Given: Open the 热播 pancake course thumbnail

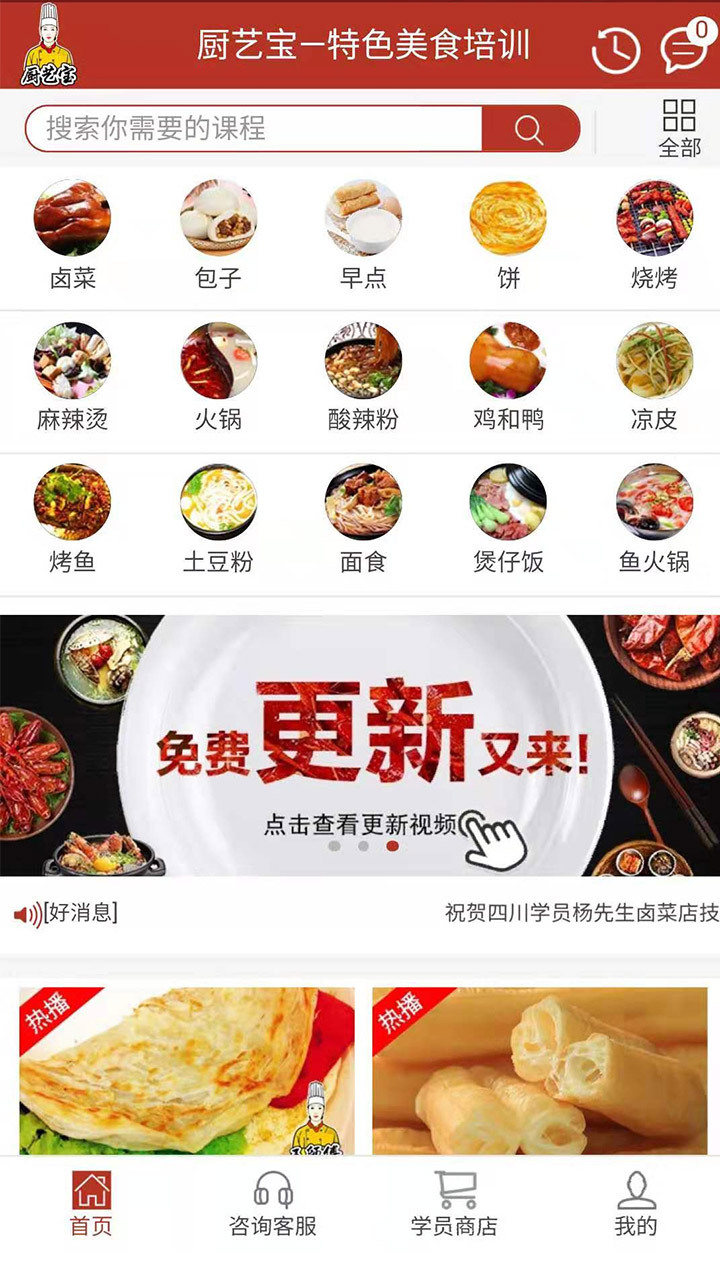Looking at the screenshot, I should click(x=180, y=1070).
